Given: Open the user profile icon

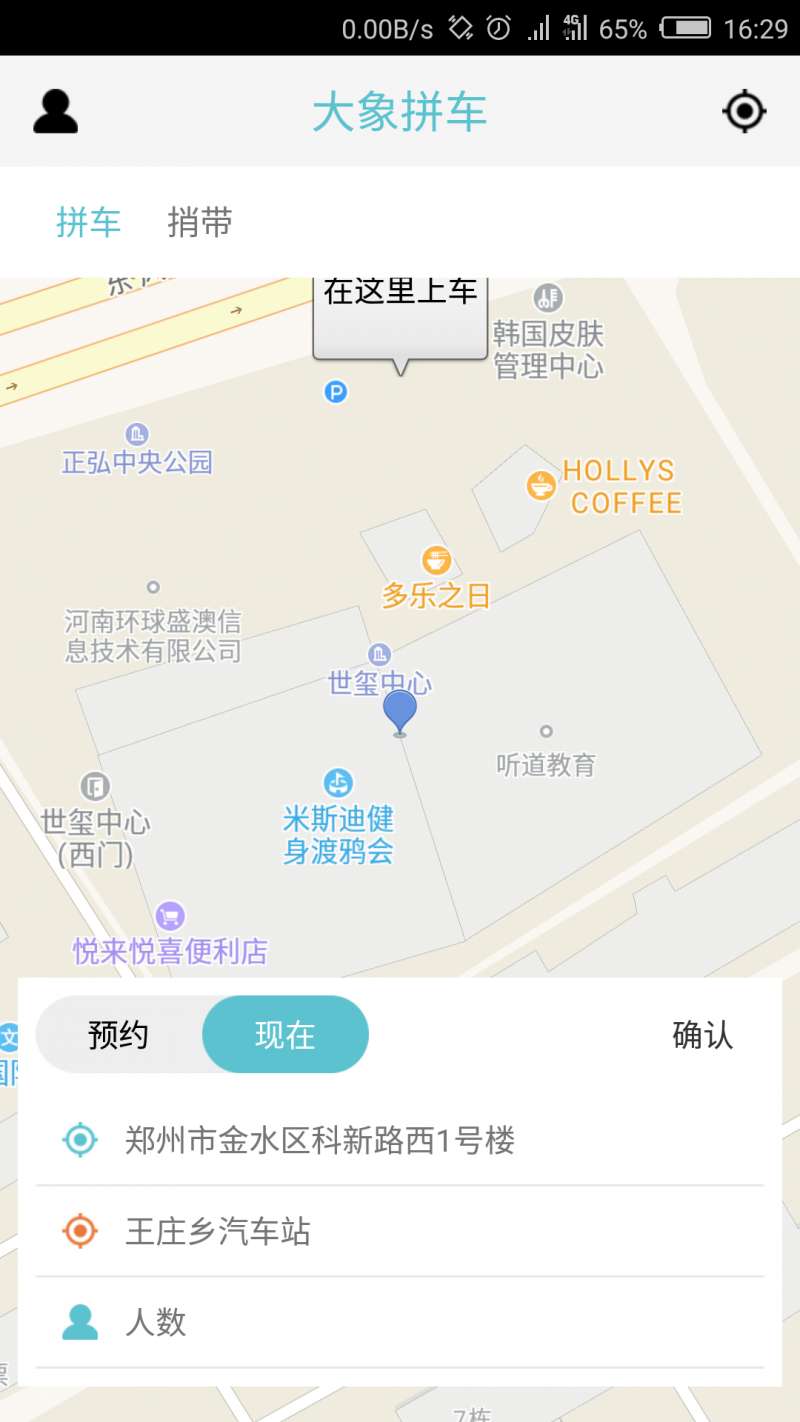Looking at the screenshot, I should click(x=55, y=111).
